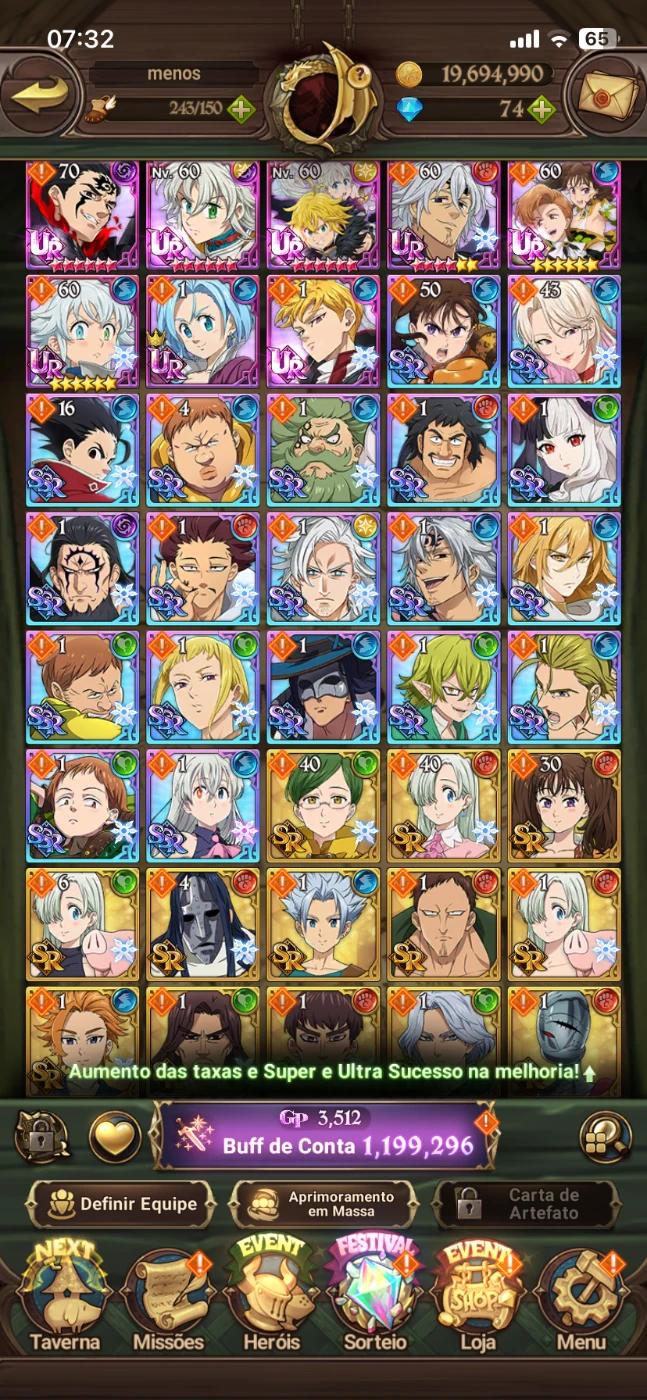Viewport: 647px width, 1400px height.
Task: Add stamina with the green plus
Action: pos(241,108)
